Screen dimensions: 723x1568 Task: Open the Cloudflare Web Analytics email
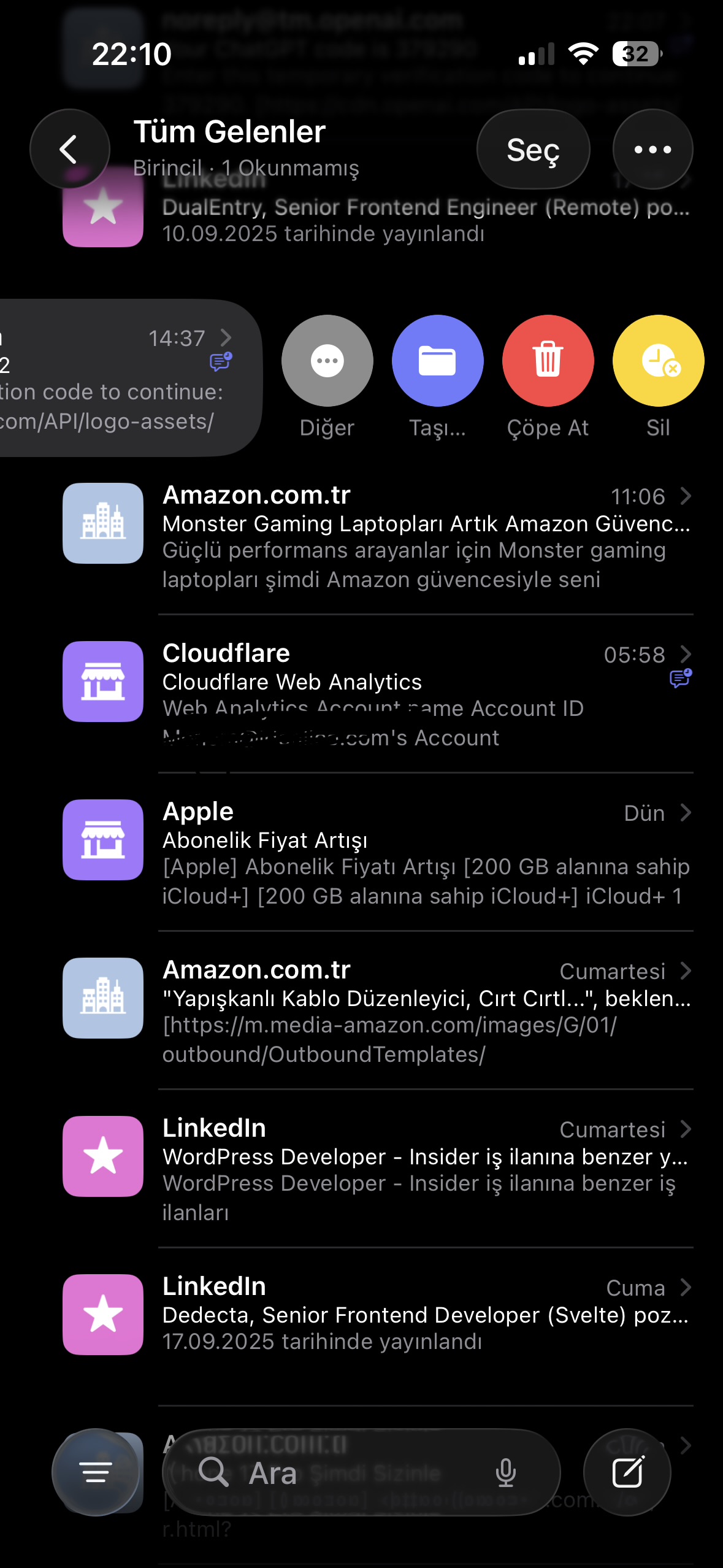point(378,695)
